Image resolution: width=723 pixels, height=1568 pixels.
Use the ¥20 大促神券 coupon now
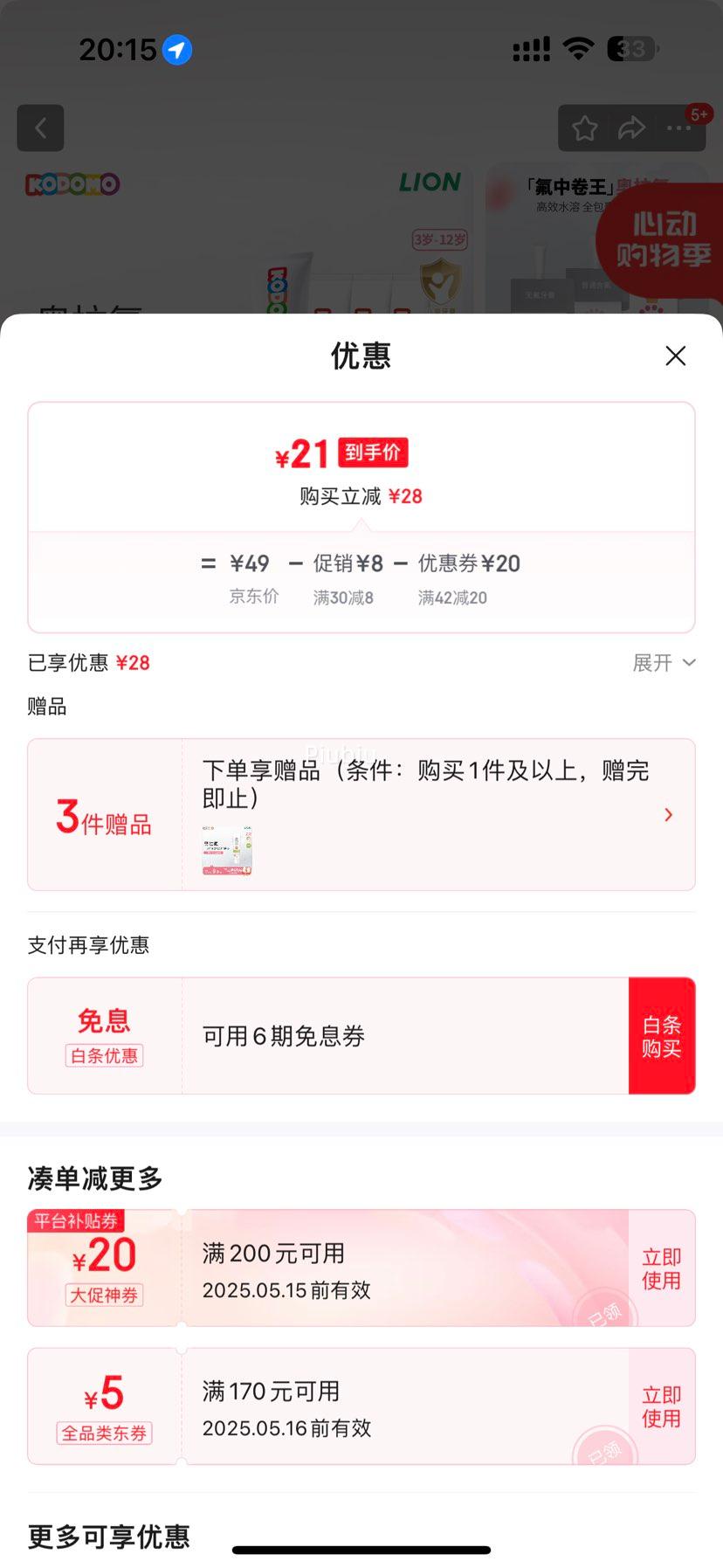(x=661, y=1268)
